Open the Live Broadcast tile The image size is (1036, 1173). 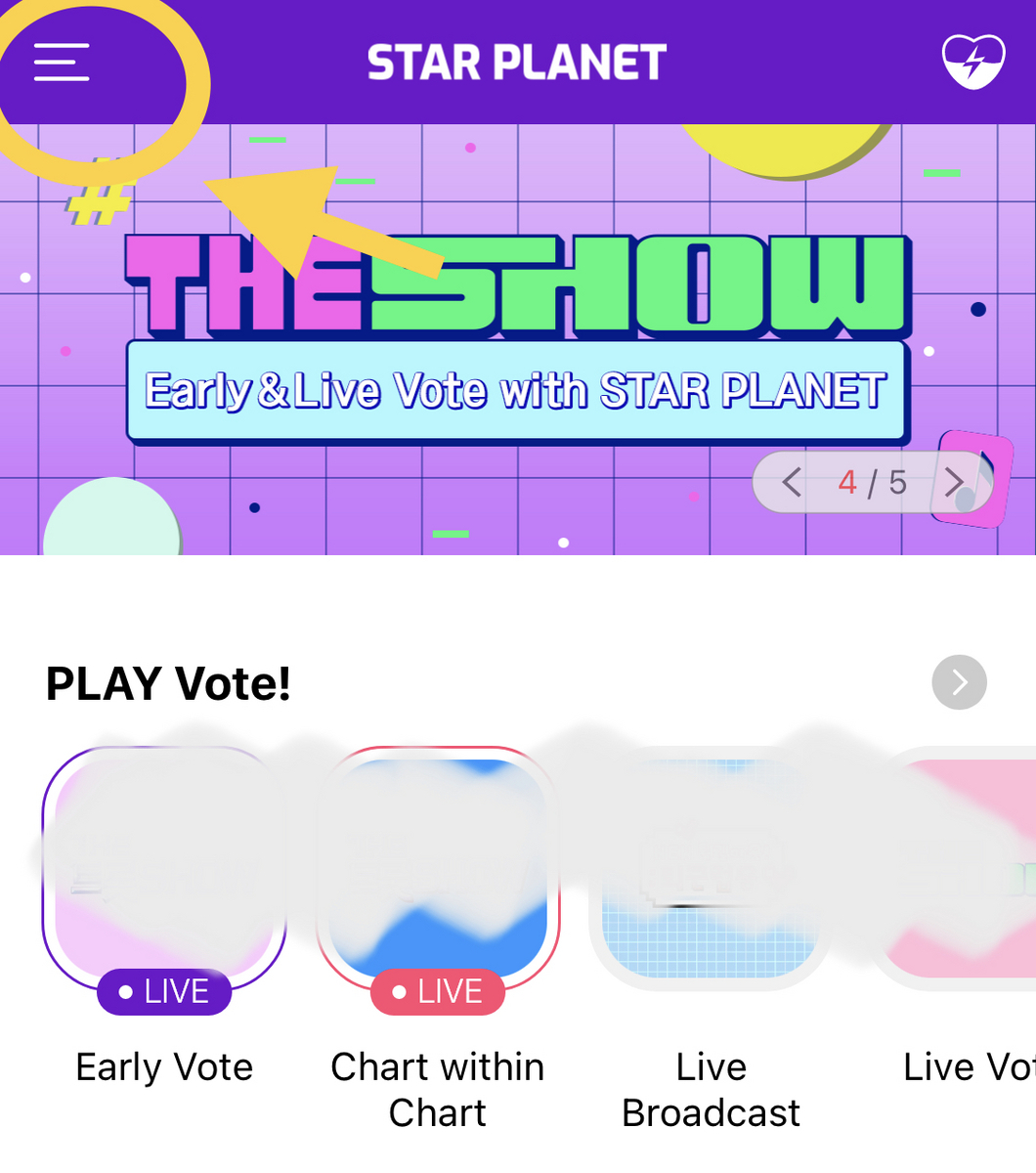click(711, 870)
